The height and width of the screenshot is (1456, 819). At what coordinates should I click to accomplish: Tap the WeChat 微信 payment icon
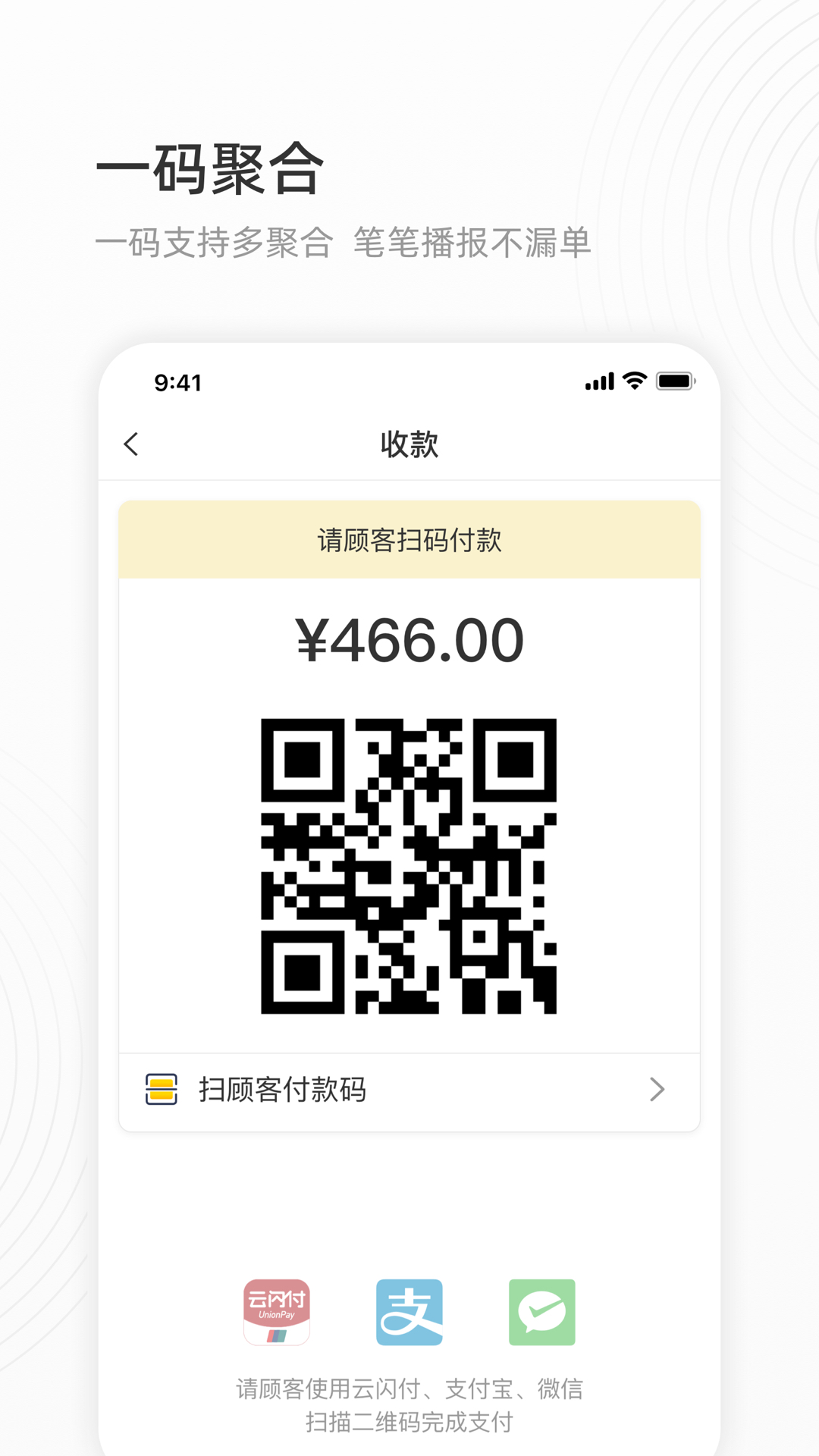tap(541, 1310)
